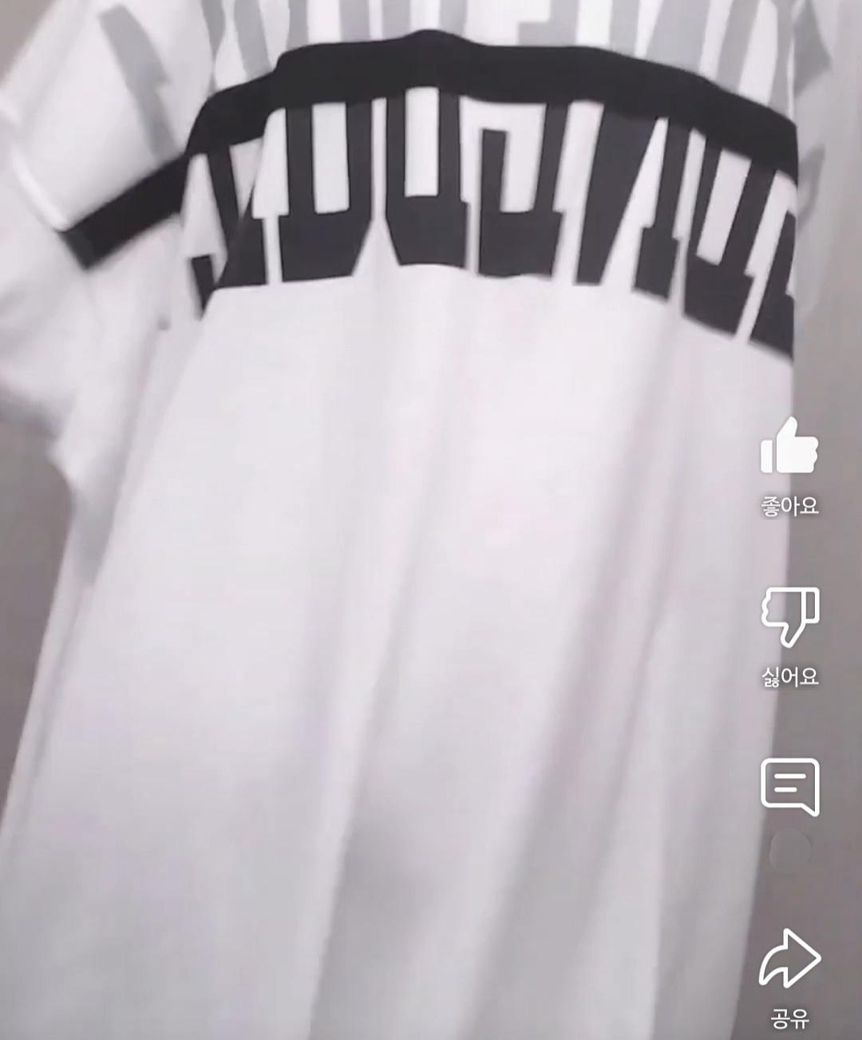Like this short video
Viewport: 862px width, 1040px height.
point(789,448)
